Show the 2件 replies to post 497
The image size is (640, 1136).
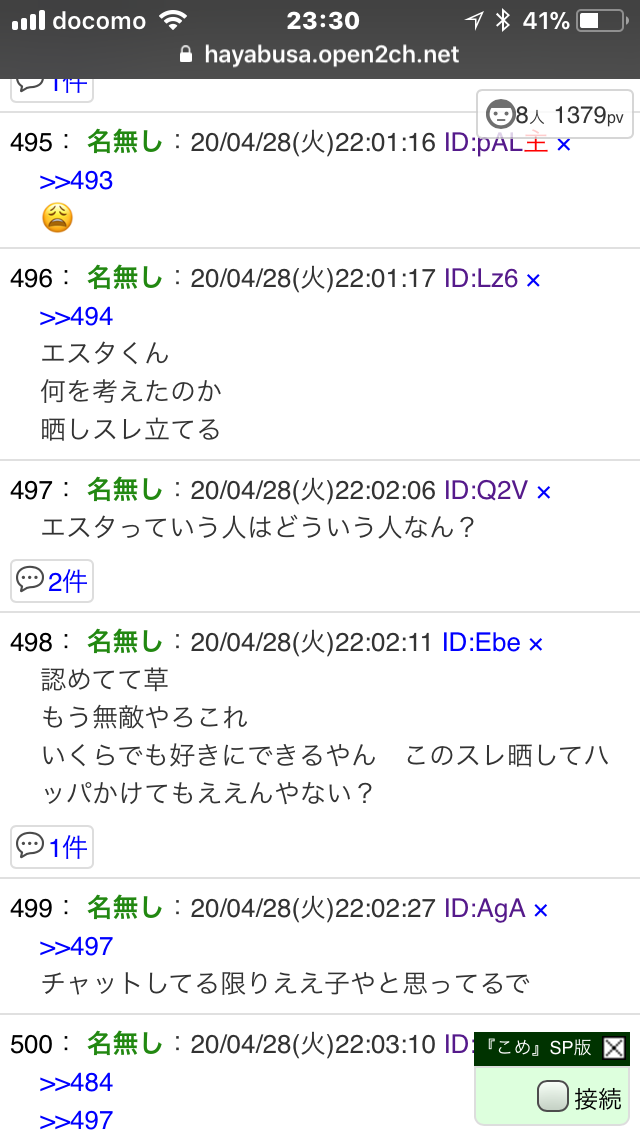point(52,581)
